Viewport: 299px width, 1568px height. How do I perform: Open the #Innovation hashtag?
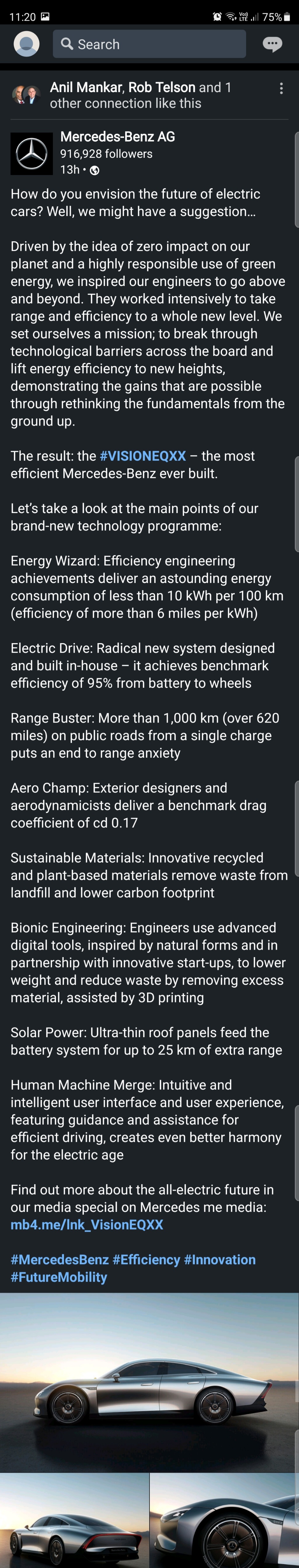(219, 1259)
